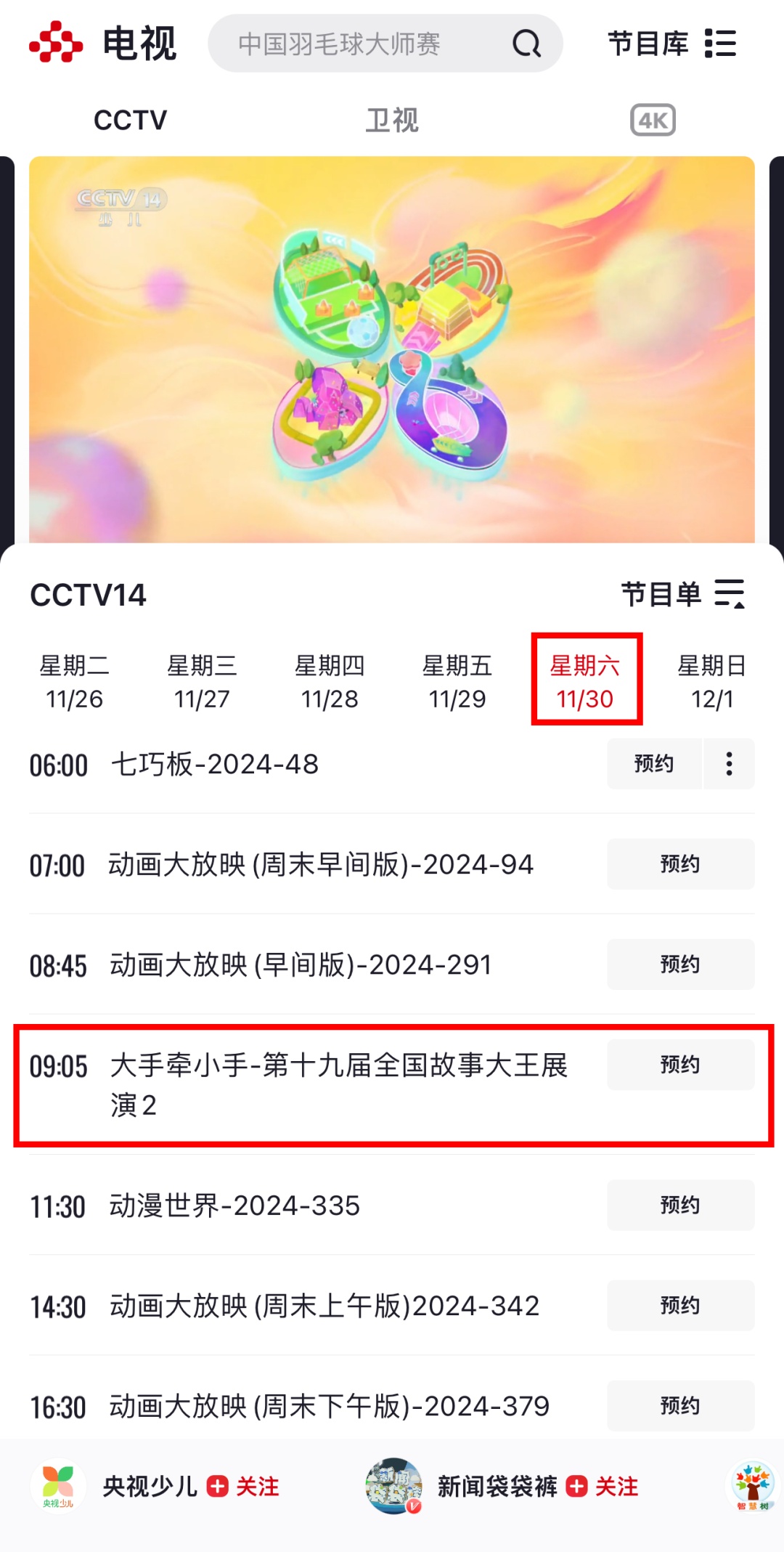Viewport: 784px width, 1552px height.
Task: Select 星期二 11/26 schedule
Action: [x=74, y=681]
